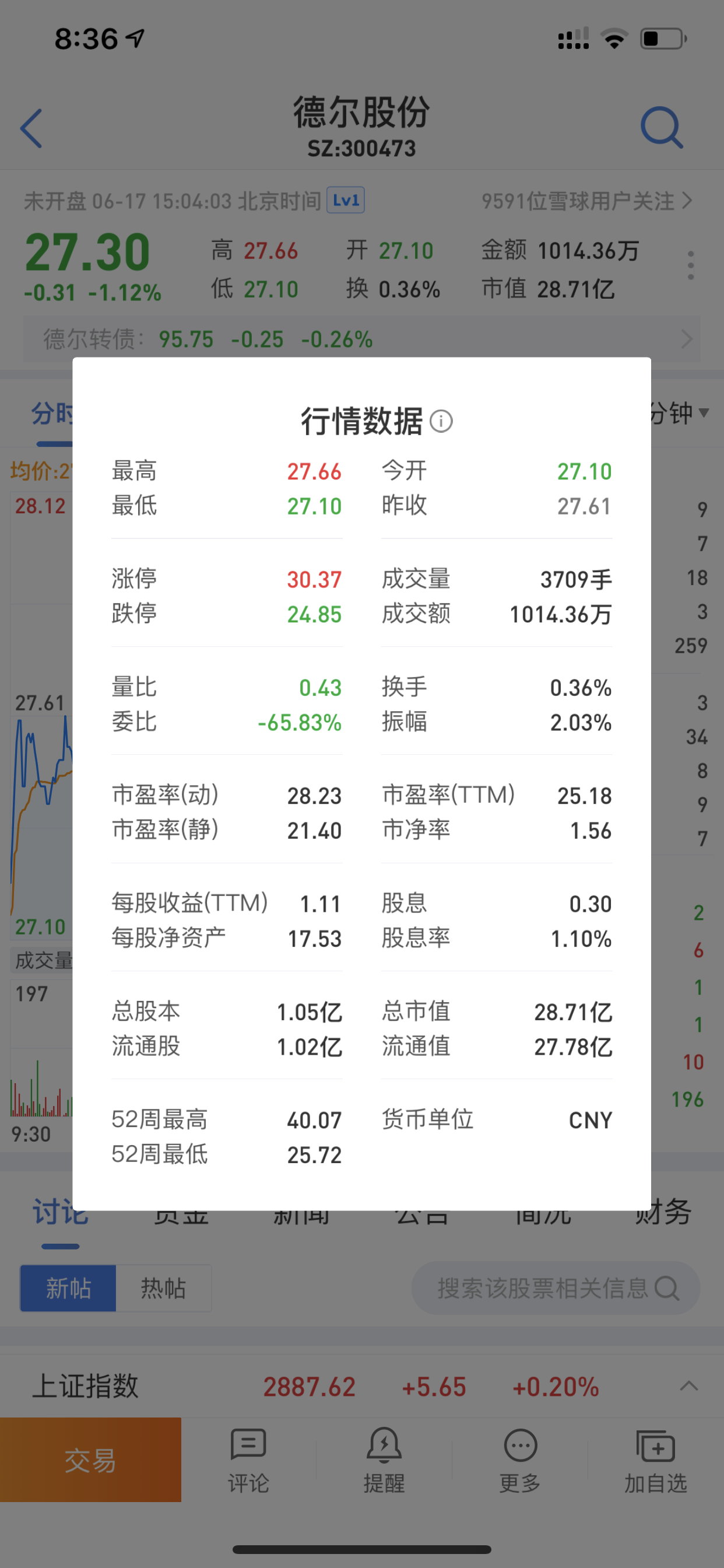This screenshot has height=1568, width=724.
Task: Open the three-dot menu beside 金额
Action: click(x=691, y=265)
